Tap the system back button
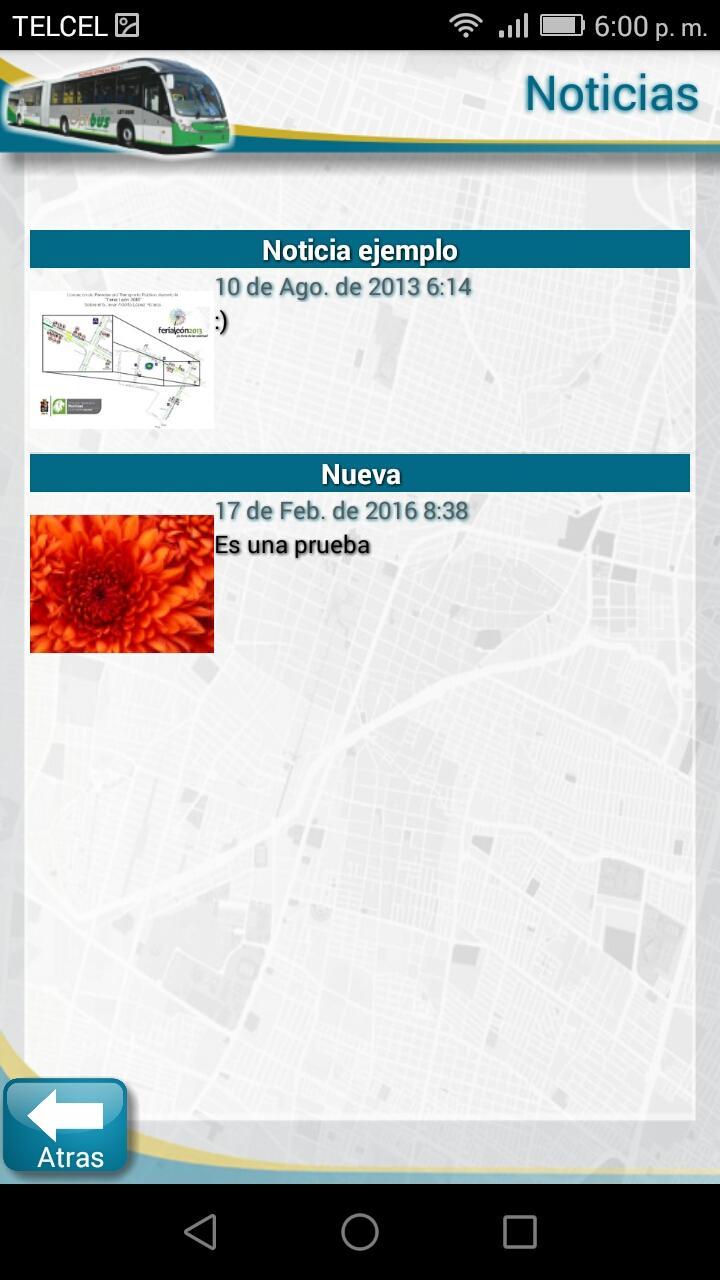This screenshot has width=720, height=1280. coord(201,1232)
